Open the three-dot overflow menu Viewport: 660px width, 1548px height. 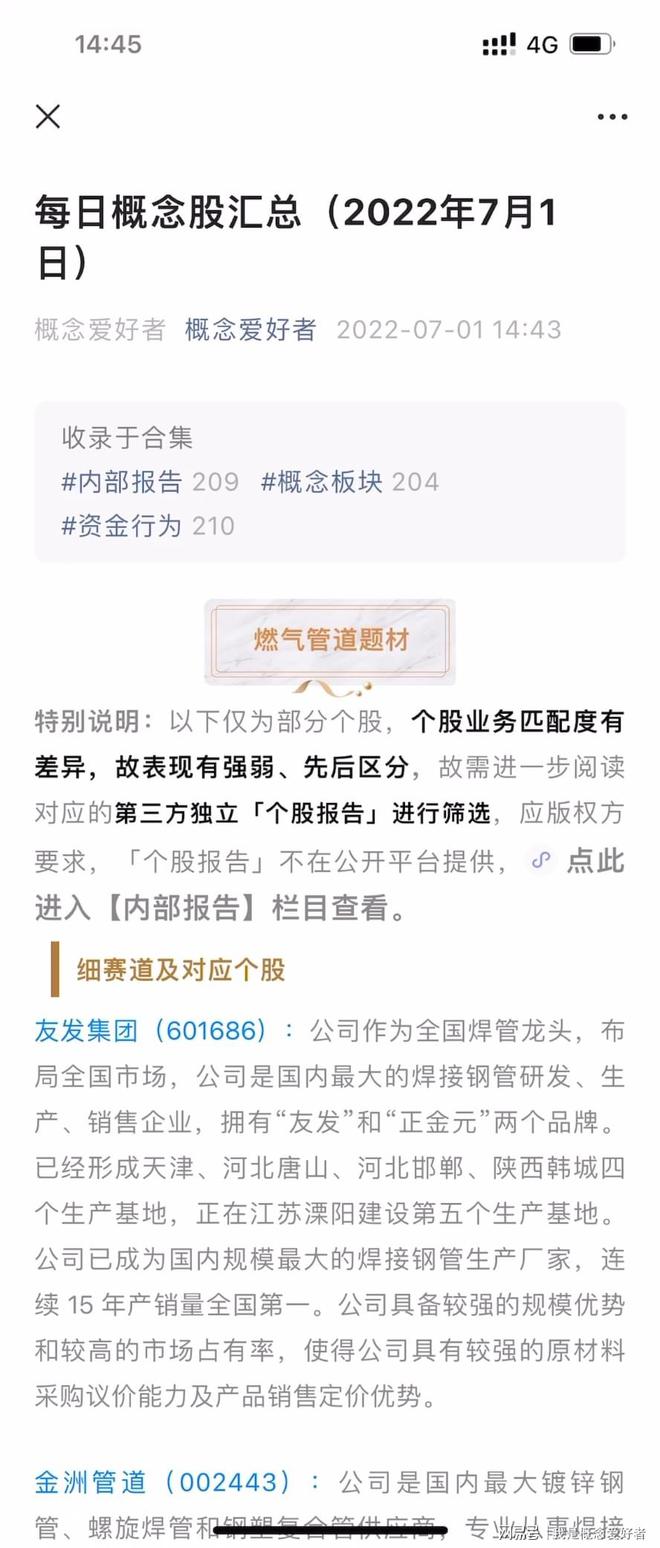coord(612,117)
